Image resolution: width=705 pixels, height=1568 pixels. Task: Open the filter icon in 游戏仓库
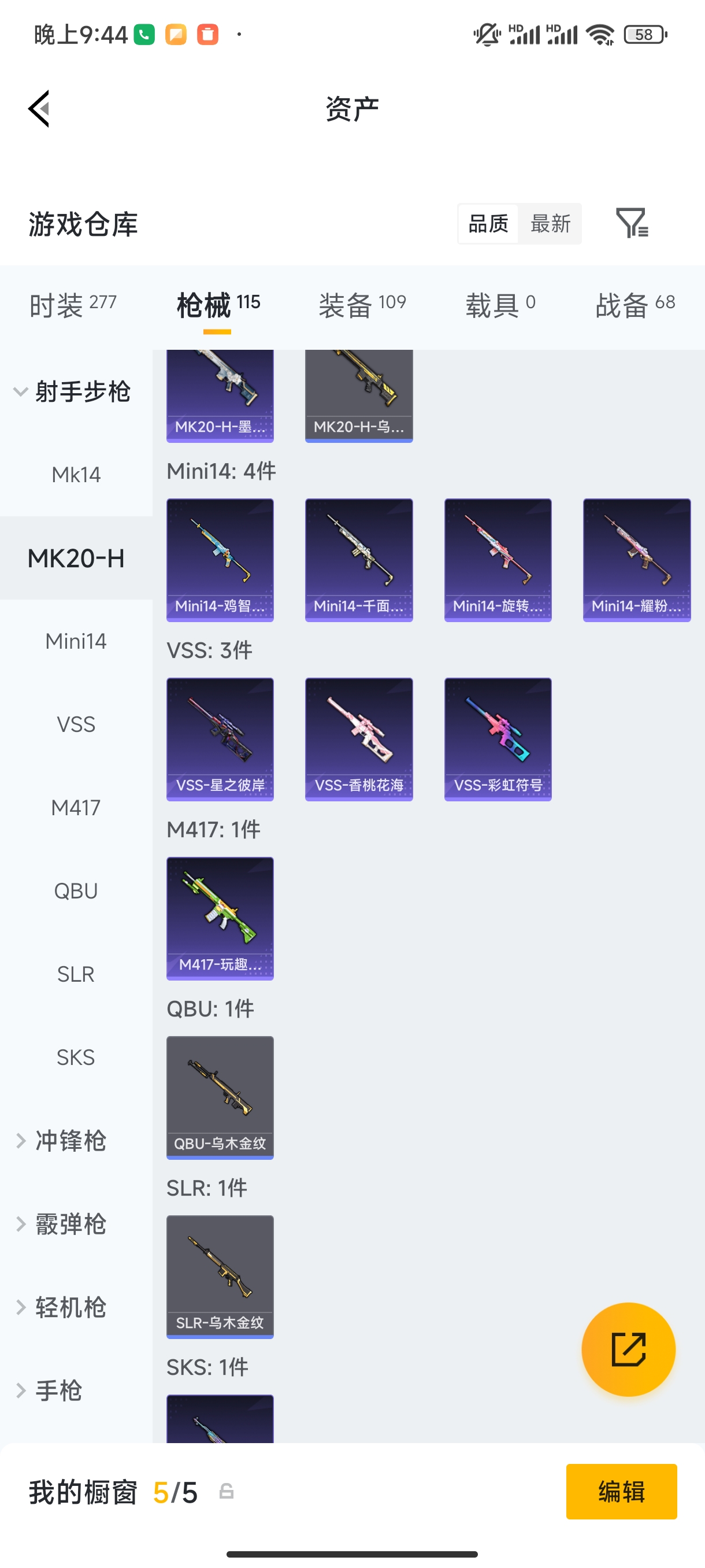[x=632, y=223]
